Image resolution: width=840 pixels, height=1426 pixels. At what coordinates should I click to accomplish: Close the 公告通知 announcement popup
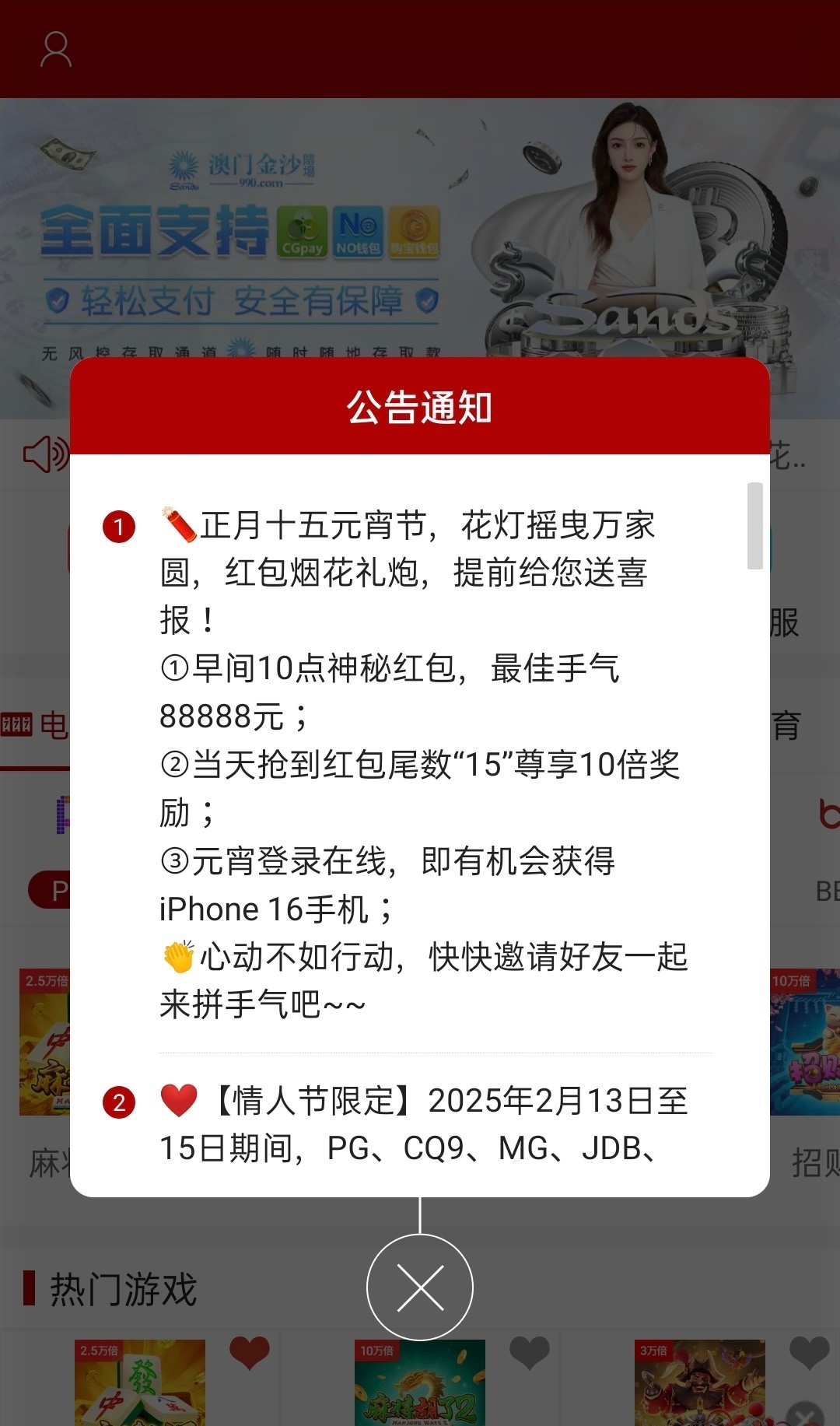[420, 1288]
